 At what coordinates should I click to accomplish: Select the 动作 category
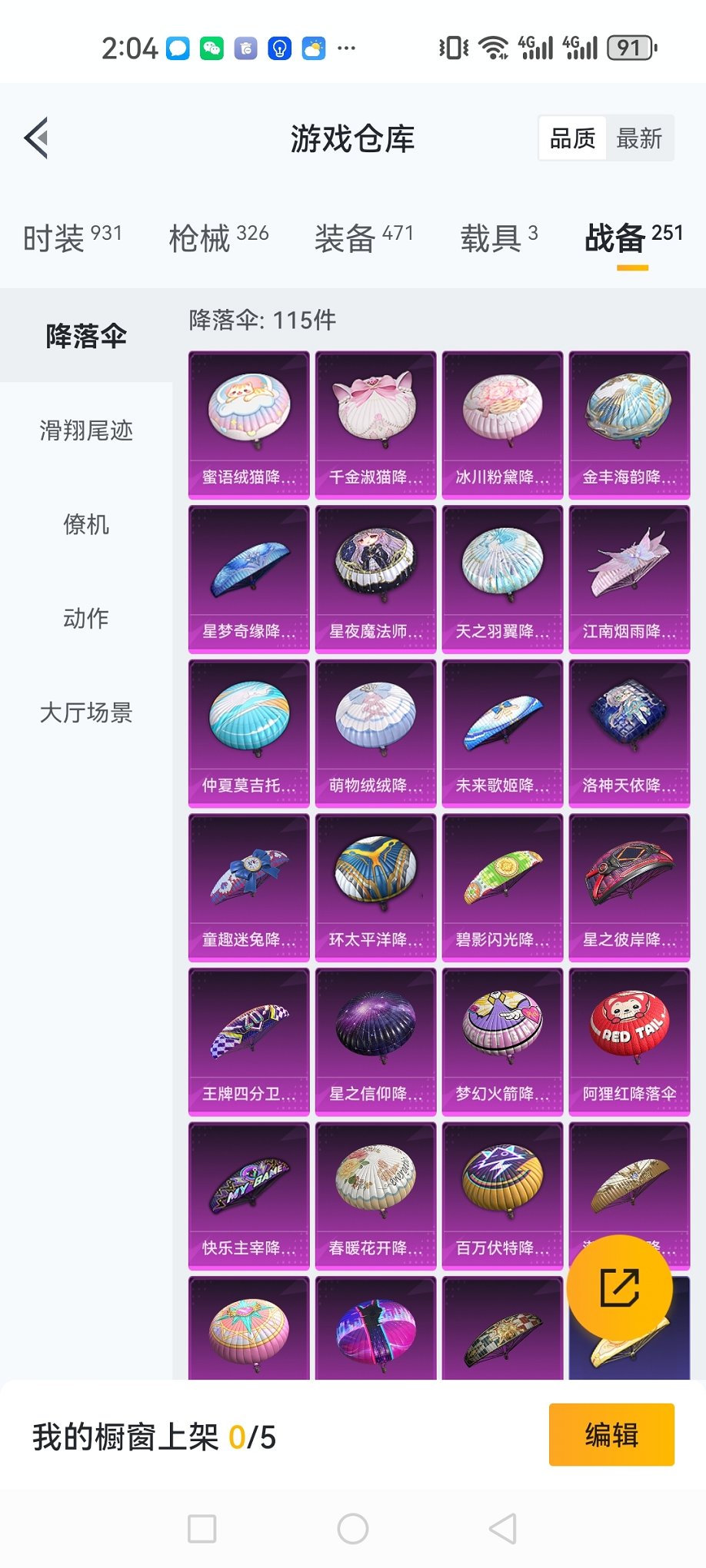click(x=86, y=618)
